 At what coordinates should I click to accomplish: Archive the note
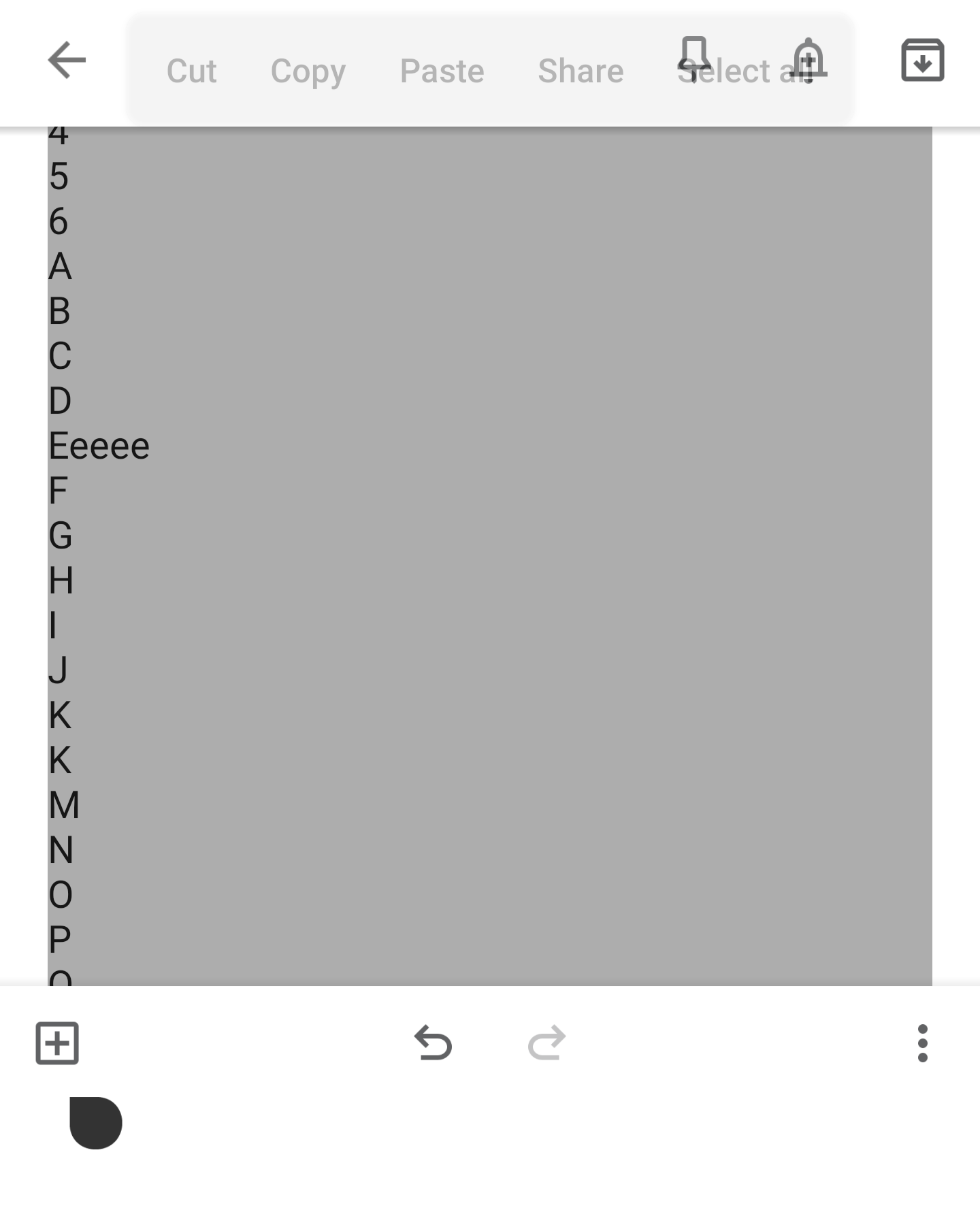923,61
